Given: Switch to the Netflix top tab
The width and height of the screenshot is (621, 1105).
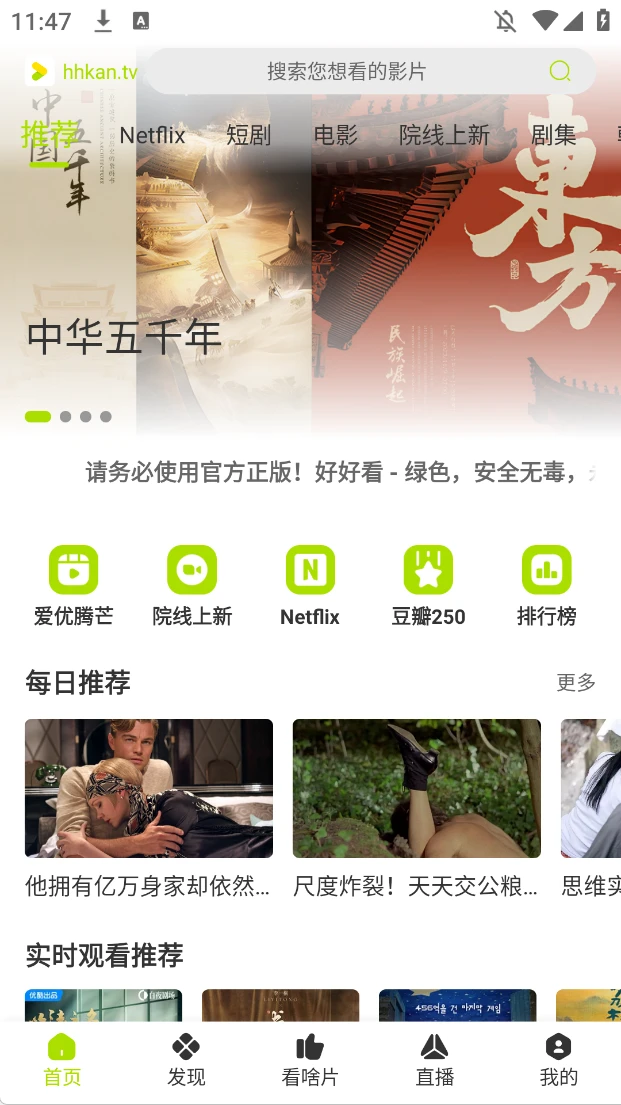Looking at the screenshot, I should [152, 135].
